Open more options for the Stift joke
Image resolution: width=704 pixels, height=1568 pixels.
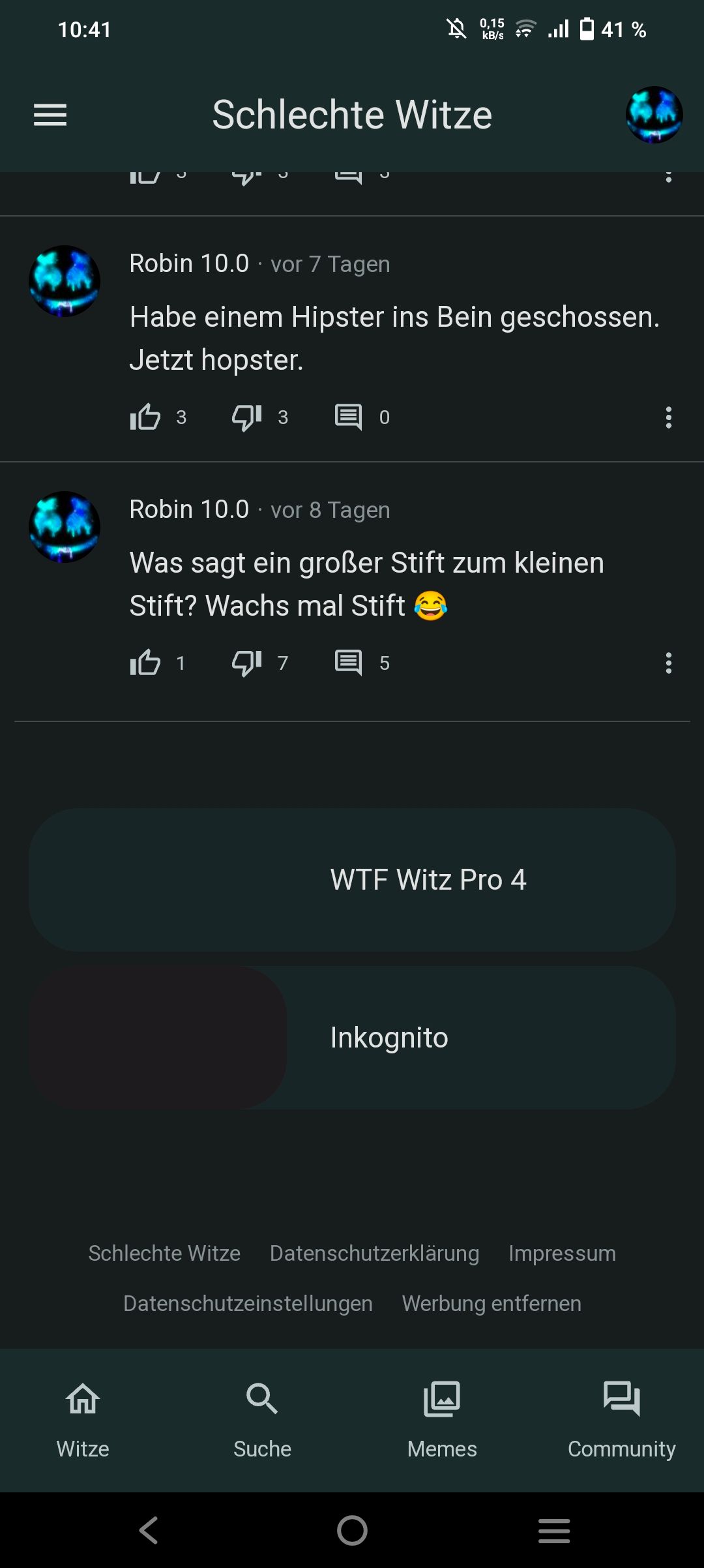click(x=668, y=663)
